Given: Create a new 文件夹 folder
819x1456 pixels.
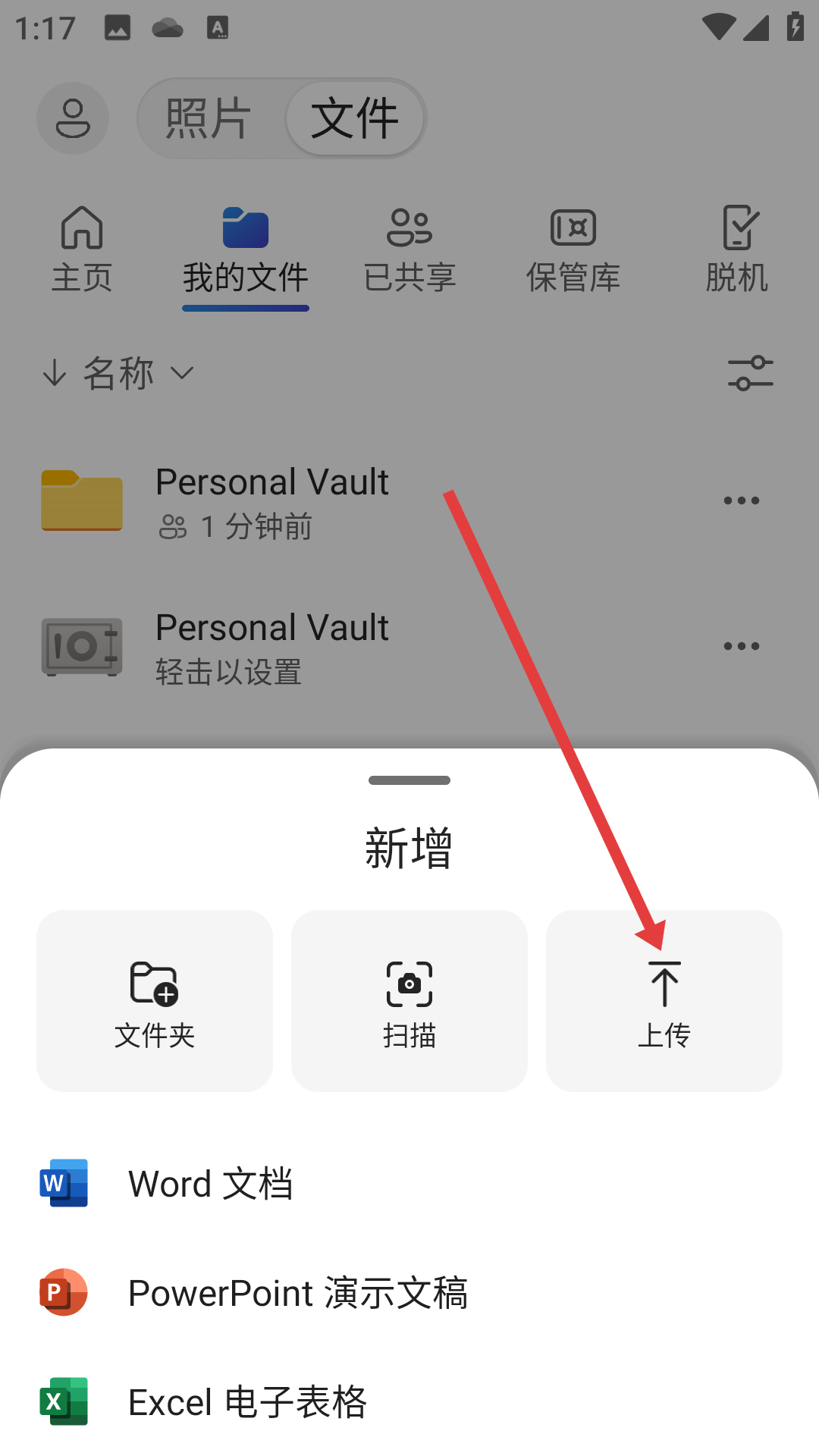Looking at the screenshot, I should click(x=155, y=1001).
